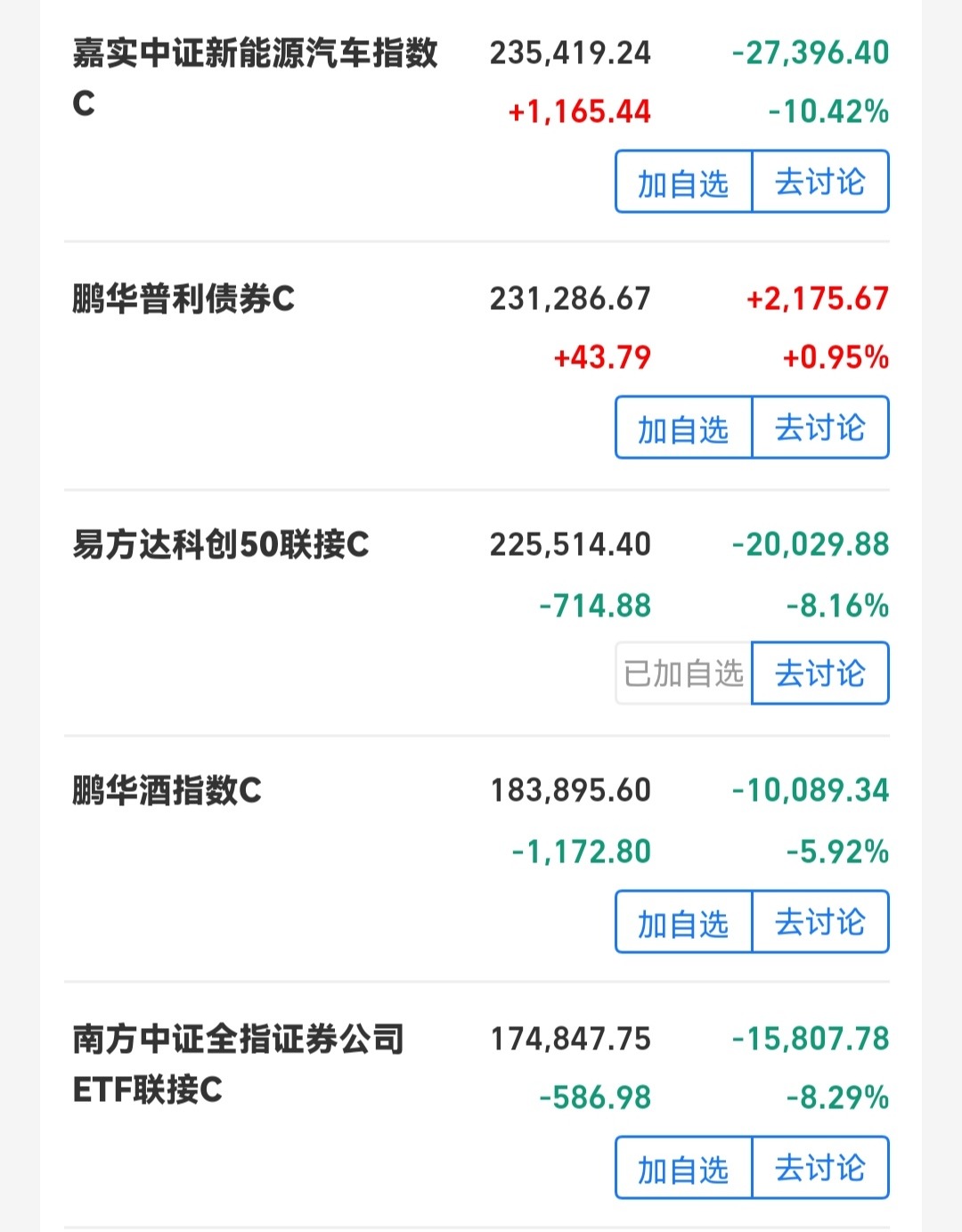
Task: Tap 已加自选 toggle on 易方达科创50联接C
Action: point(682,674)
